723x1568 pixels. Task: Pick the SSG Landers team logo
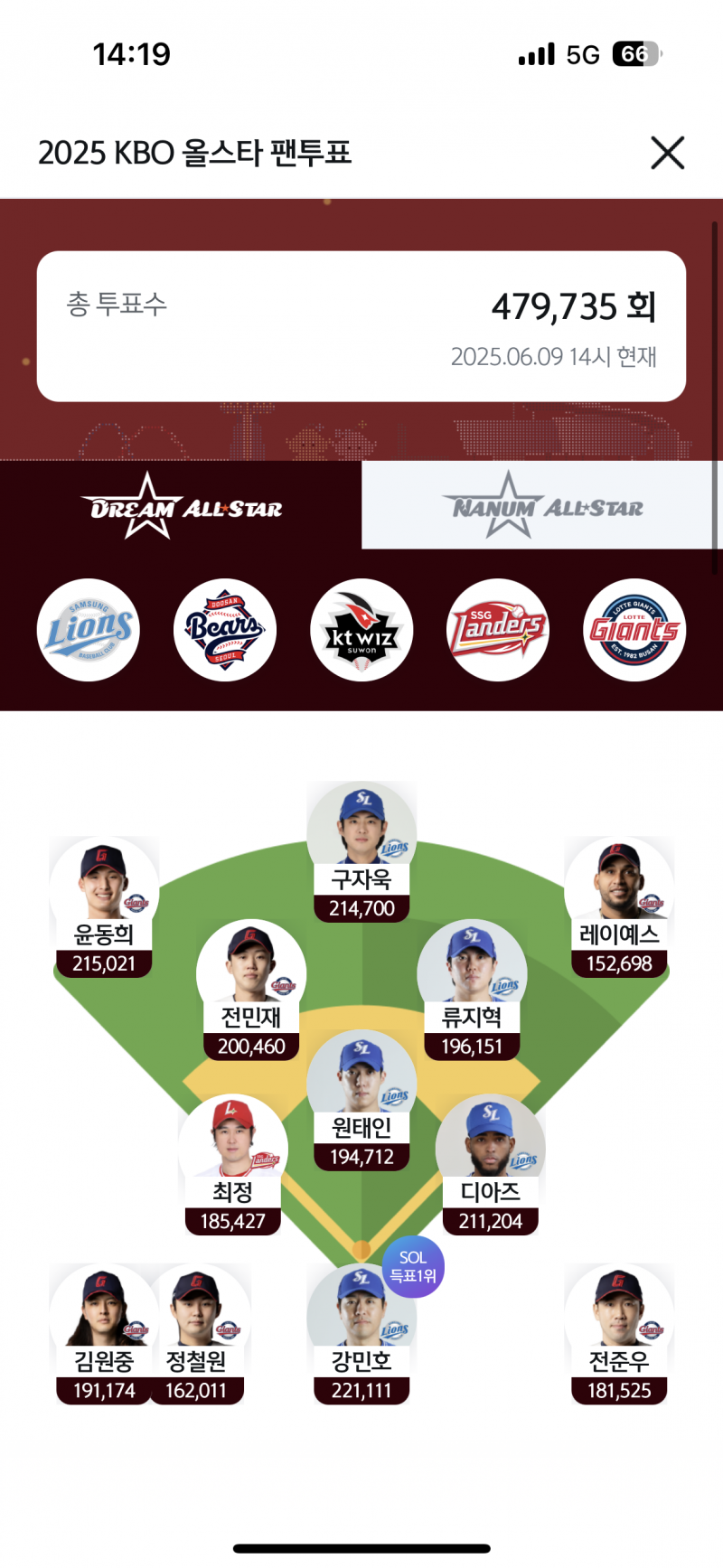(x=498, y=630)
